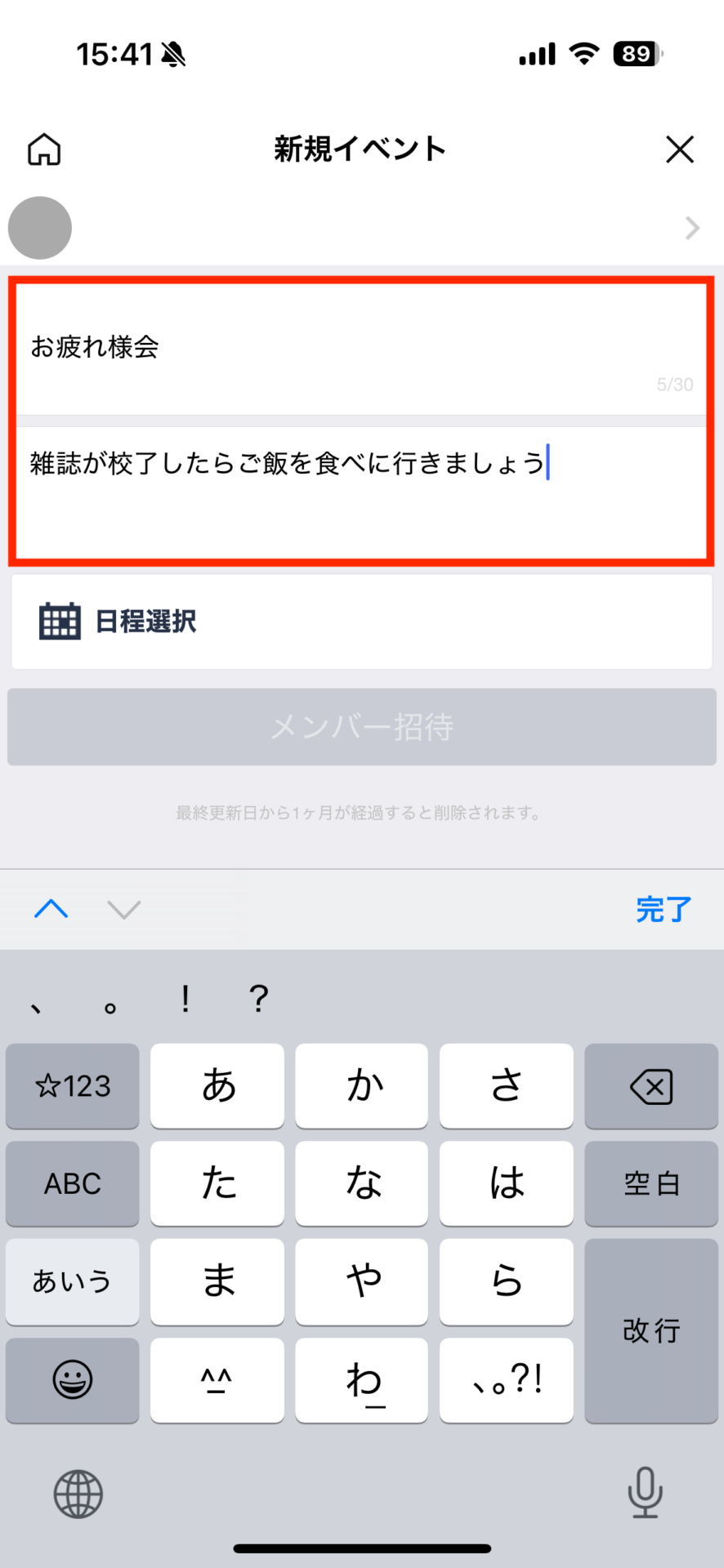Image resolution: width=724 pixels, height=1568 pixels.
Task: Close the new event screen
Action: [x=680, y=149]
